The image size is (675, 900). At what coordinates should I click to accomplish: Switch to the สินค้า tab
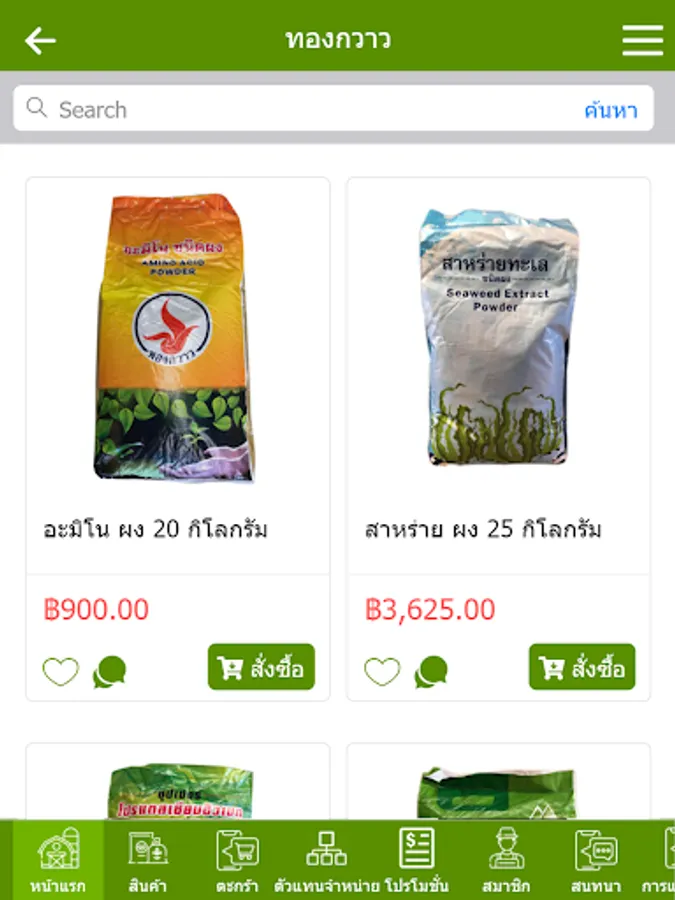148,861
